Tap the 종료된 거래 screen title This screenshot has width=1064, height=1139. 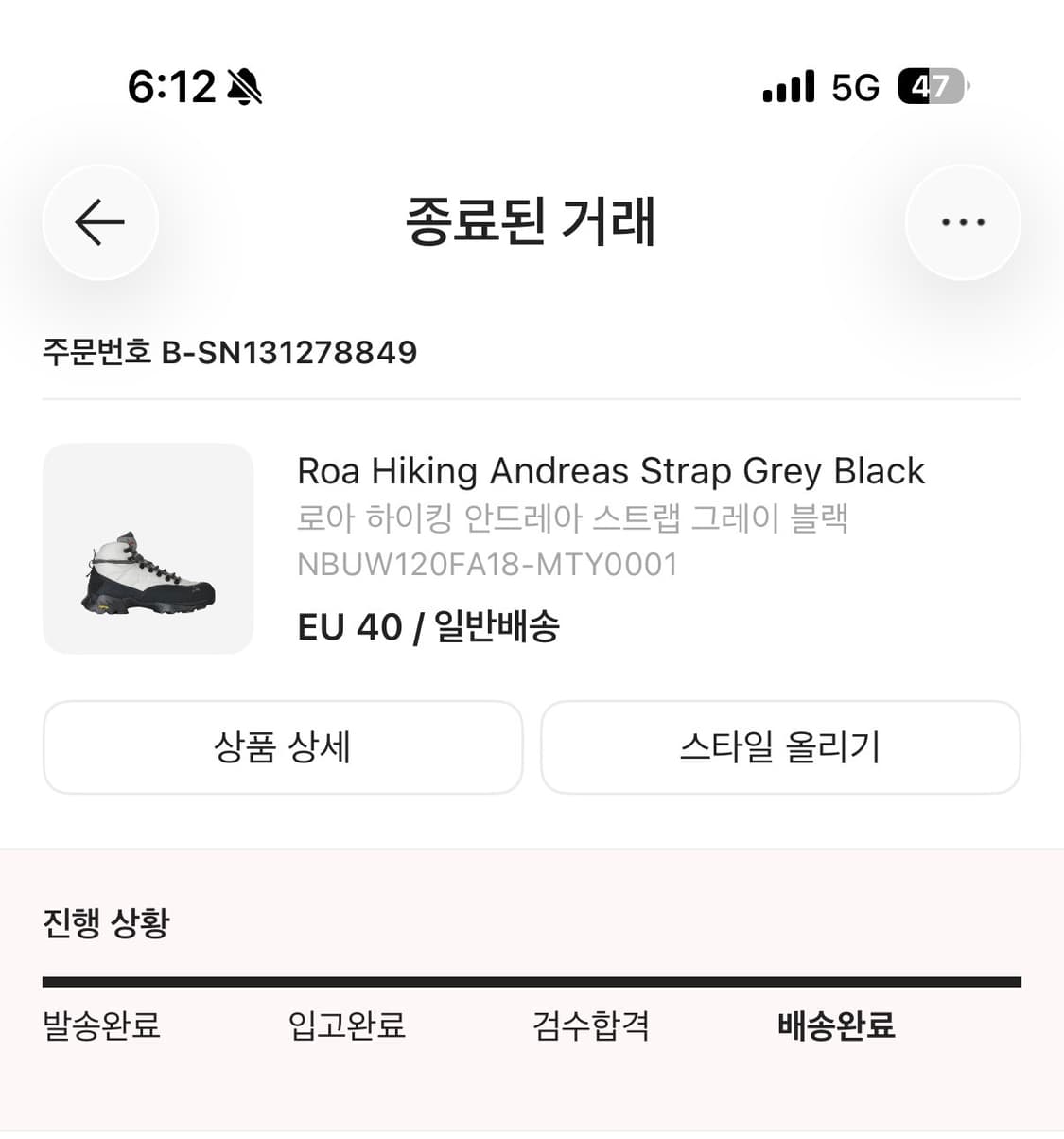(532, 222)
